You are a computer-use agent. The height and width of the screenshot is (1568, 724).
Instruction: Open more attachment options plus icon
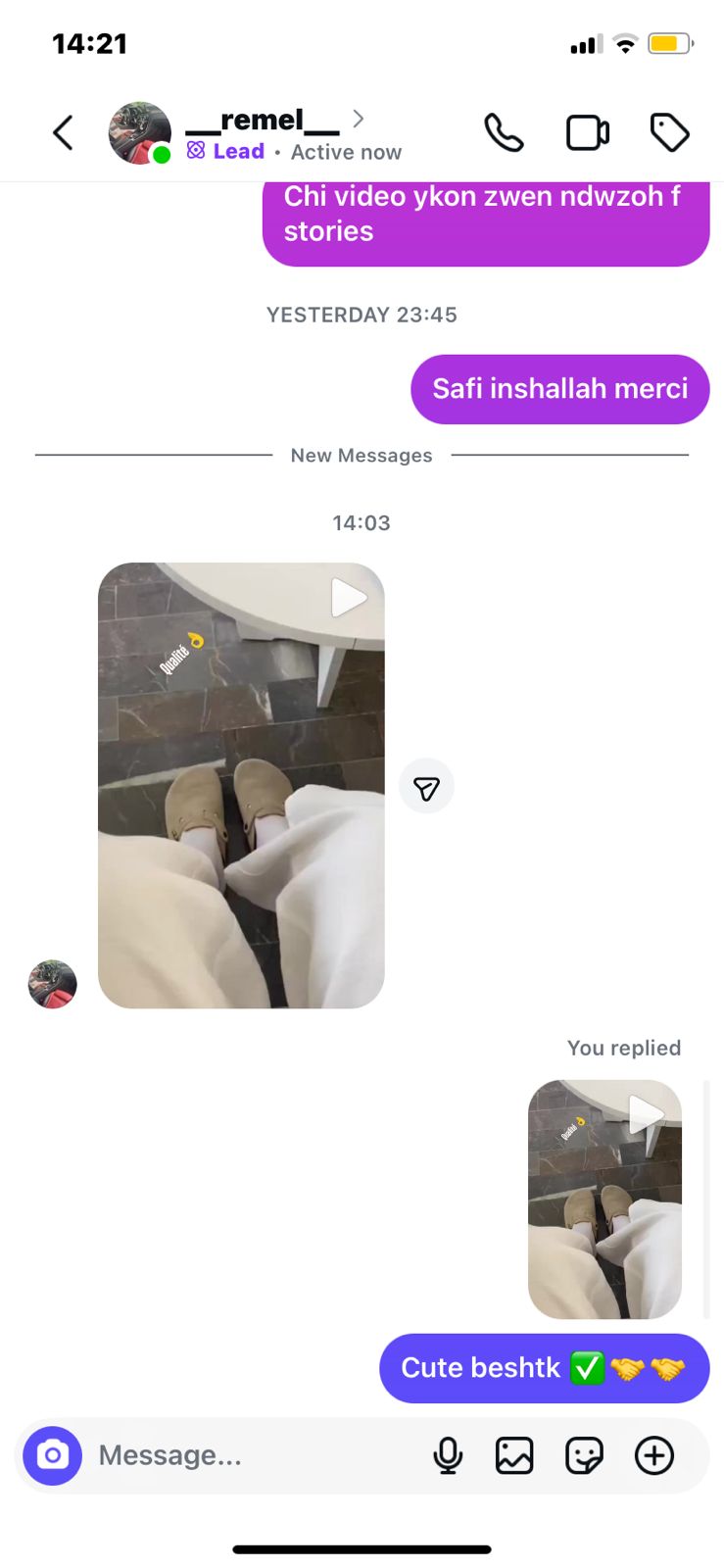tap(654, 1455)
